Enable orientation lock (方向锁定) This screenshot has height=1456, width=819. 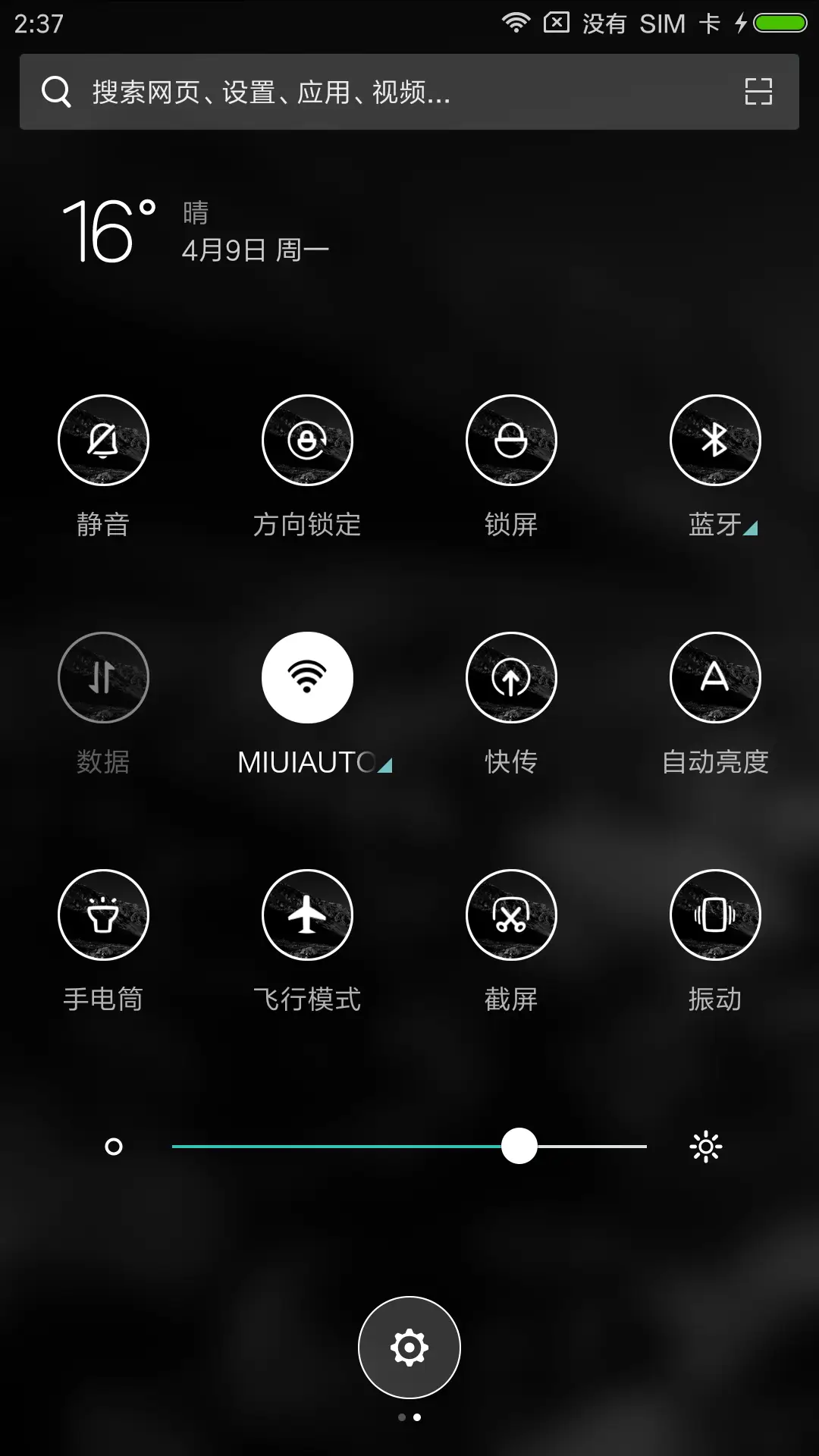pyautogui.click(x=306, y=440)
